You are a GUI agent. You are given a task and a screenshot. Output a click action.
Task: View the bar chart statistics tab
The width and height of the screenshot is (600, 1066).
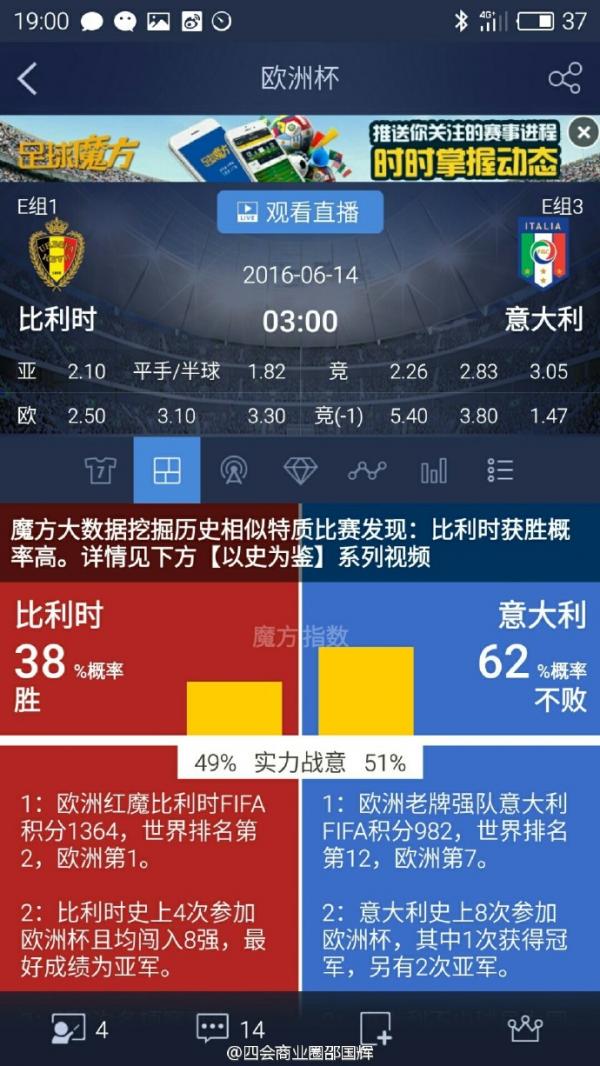tap(433, 471)
